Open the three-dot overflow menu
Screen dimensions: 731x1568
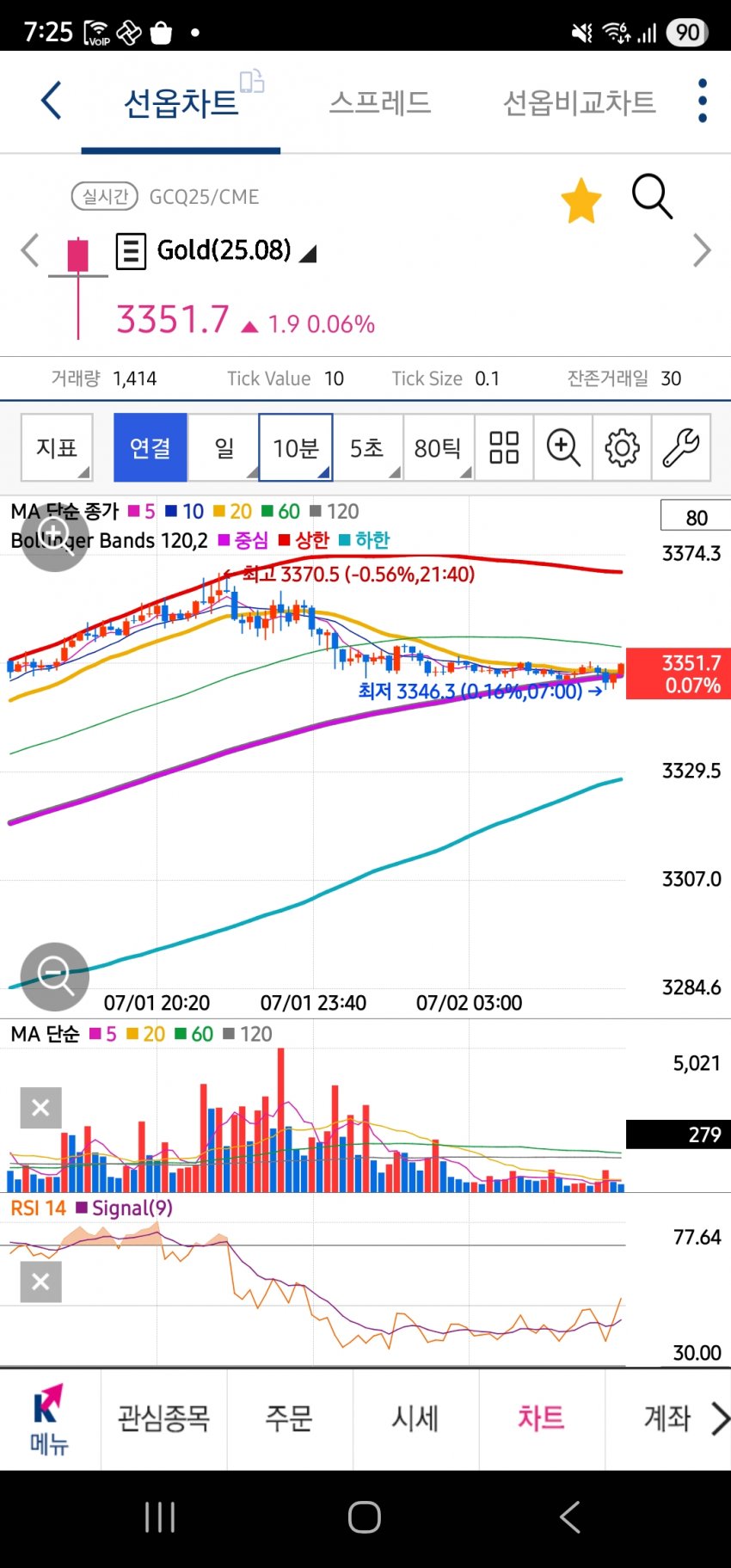tap(703, 101)
